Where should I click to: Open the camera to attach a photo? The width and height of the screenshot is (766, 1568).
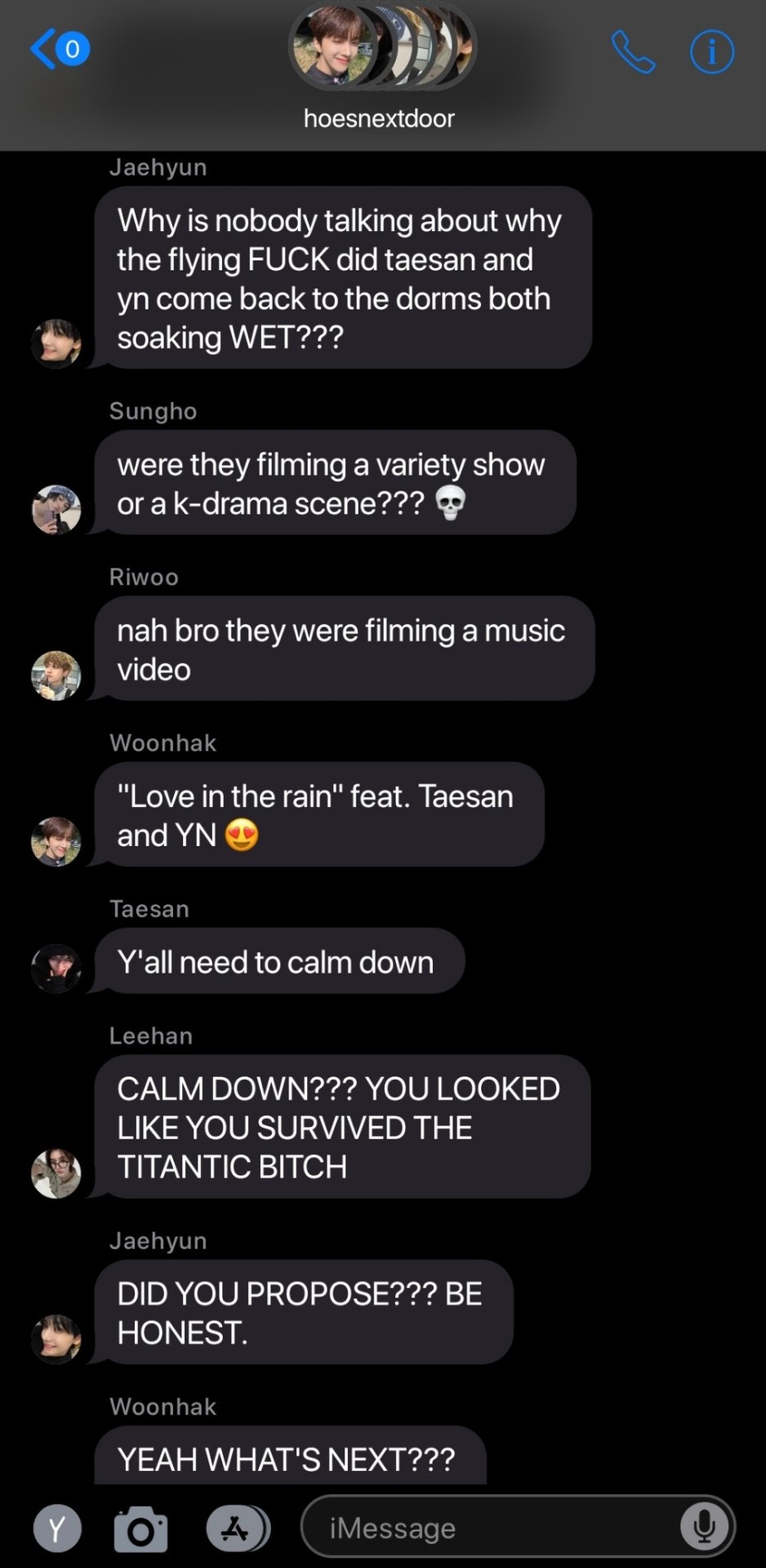pos(140,1529)
